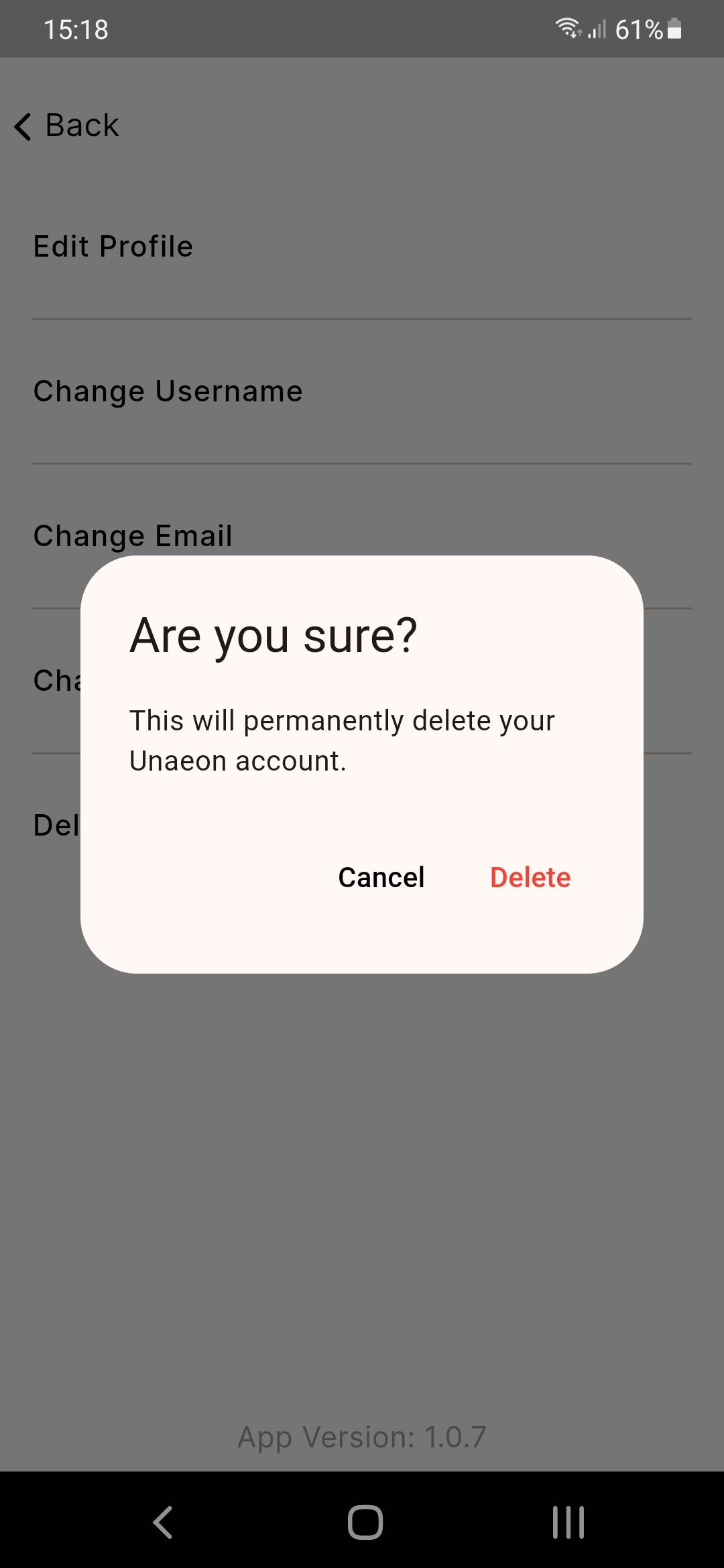Tap the cellular signal strength icon
This screenshot has width=724, height=1568.
point(595,29)
